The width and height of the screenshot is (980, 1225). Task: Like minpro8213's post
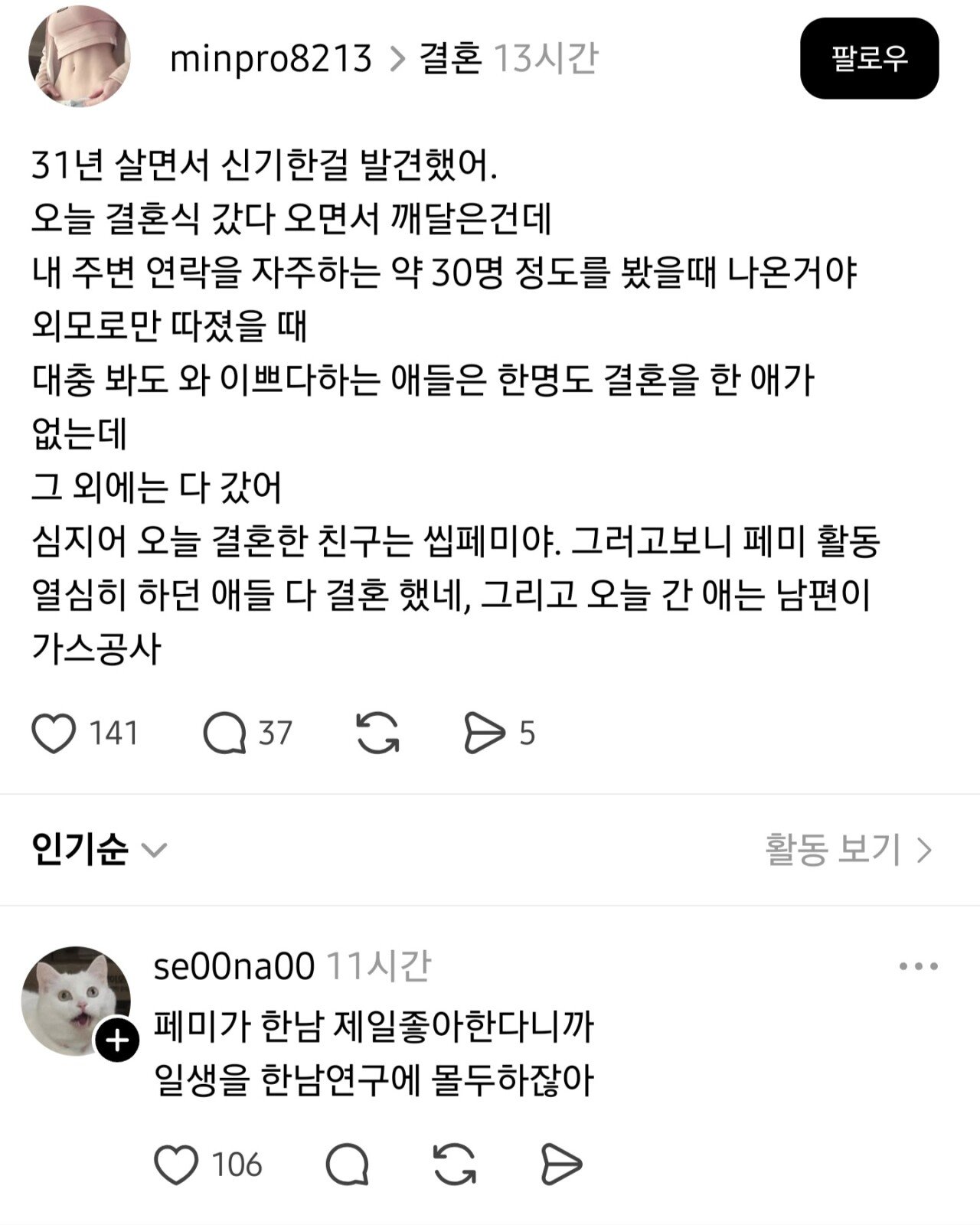54,733
